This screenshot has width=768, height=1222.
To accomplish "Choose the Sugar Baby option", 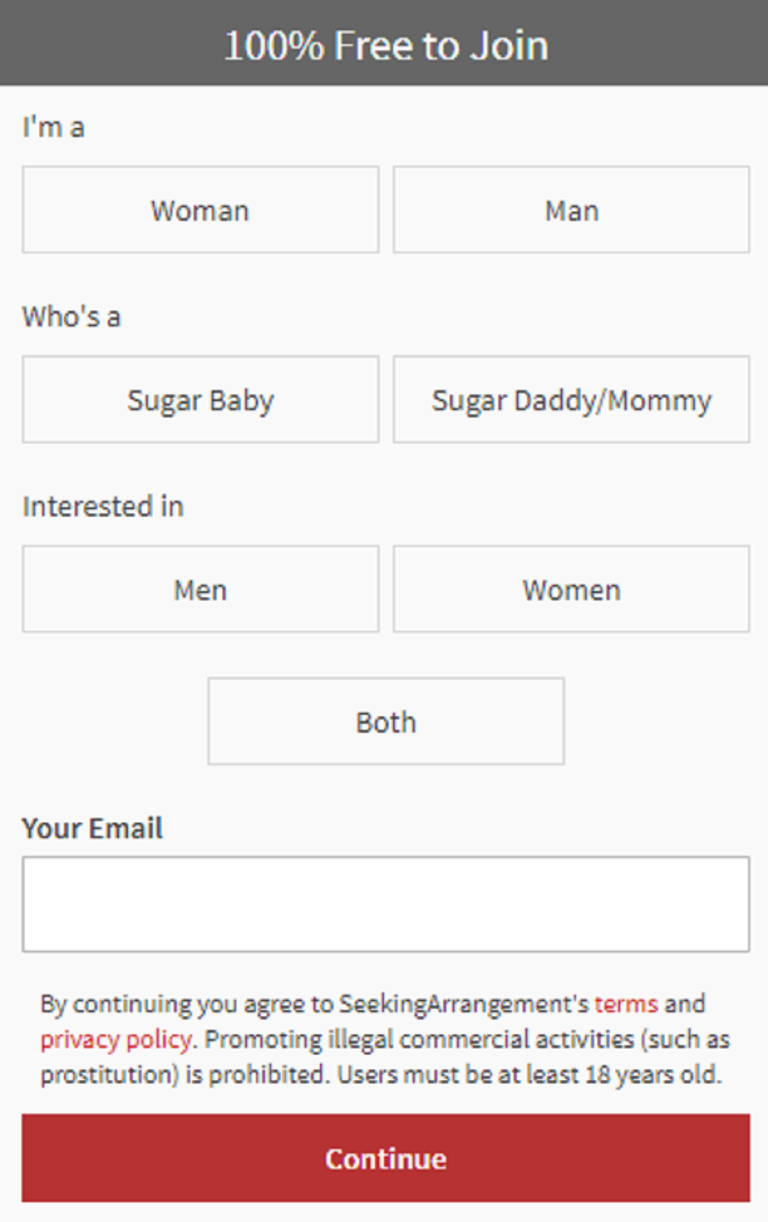I will 200,400.
